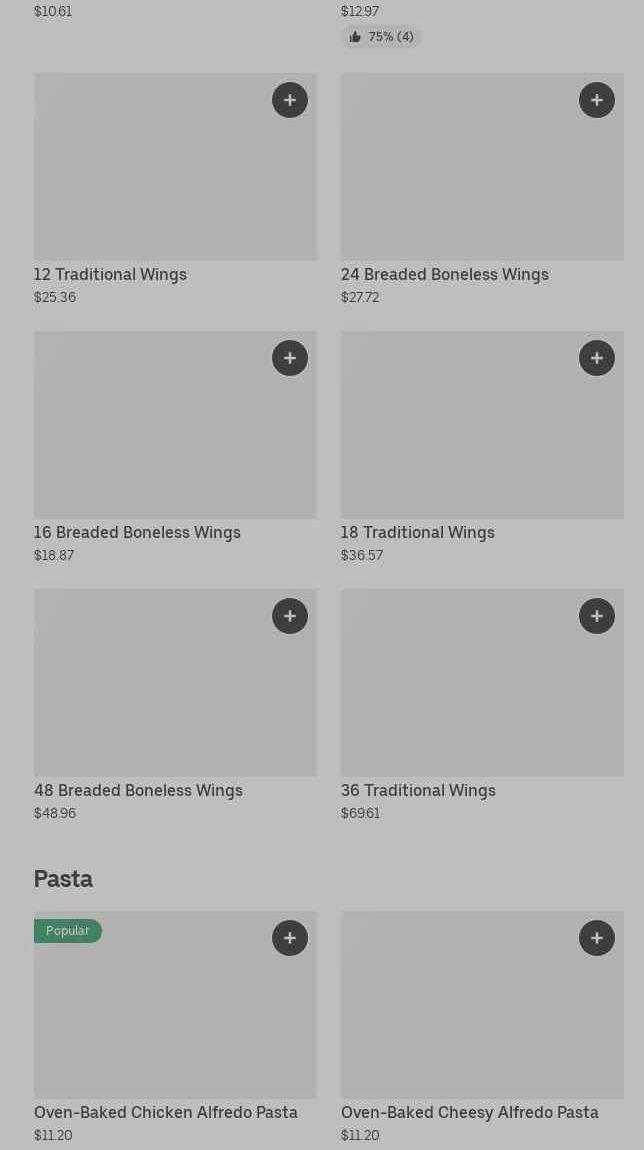This screenshot has height=1150, width=644.
Task: Add 18 Traditional Wings to cart
Action: (x=597, y=358)
